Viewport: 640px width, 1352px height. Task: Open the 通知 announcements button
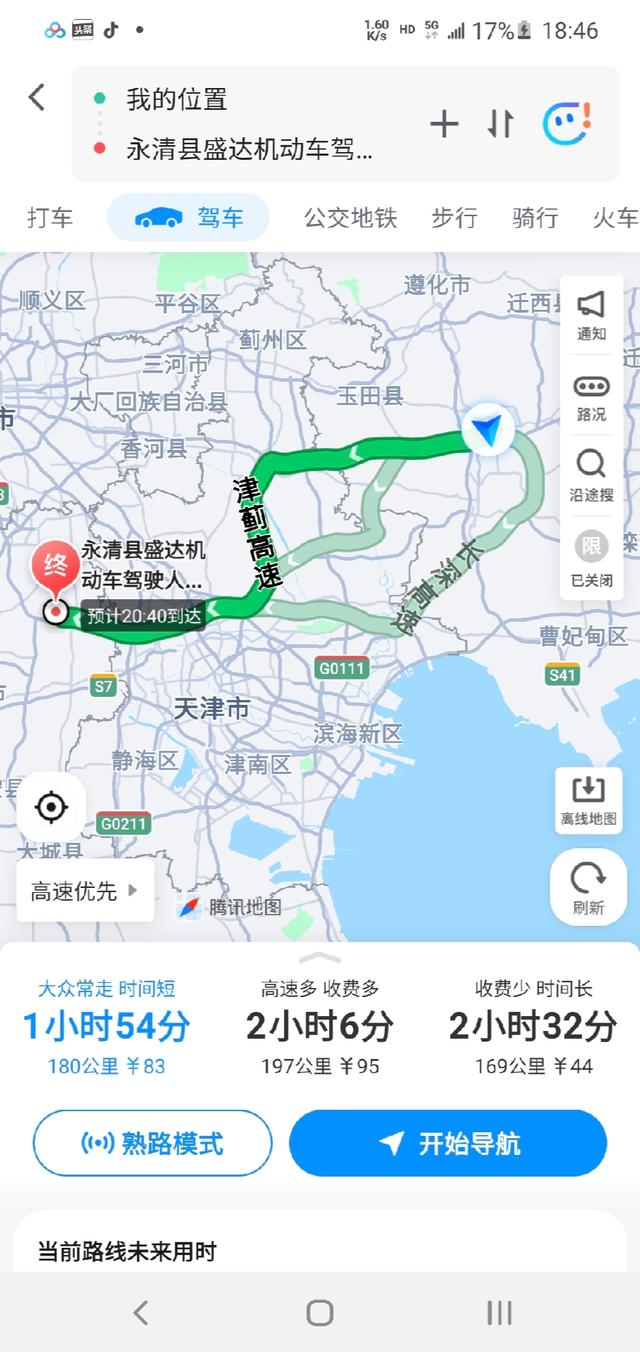[x=591, y=314]
